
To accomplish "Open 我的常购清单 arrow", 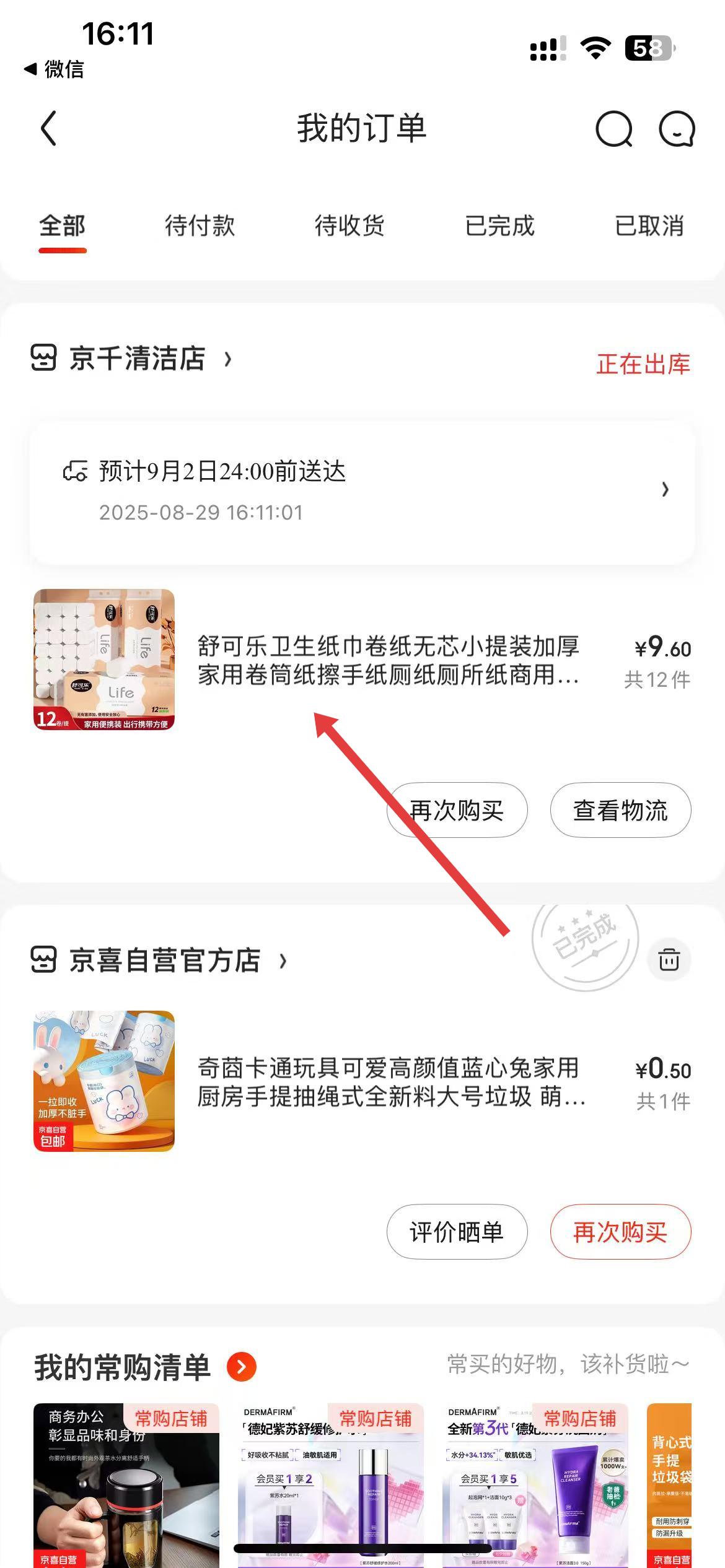I will tap(242, 1367).
